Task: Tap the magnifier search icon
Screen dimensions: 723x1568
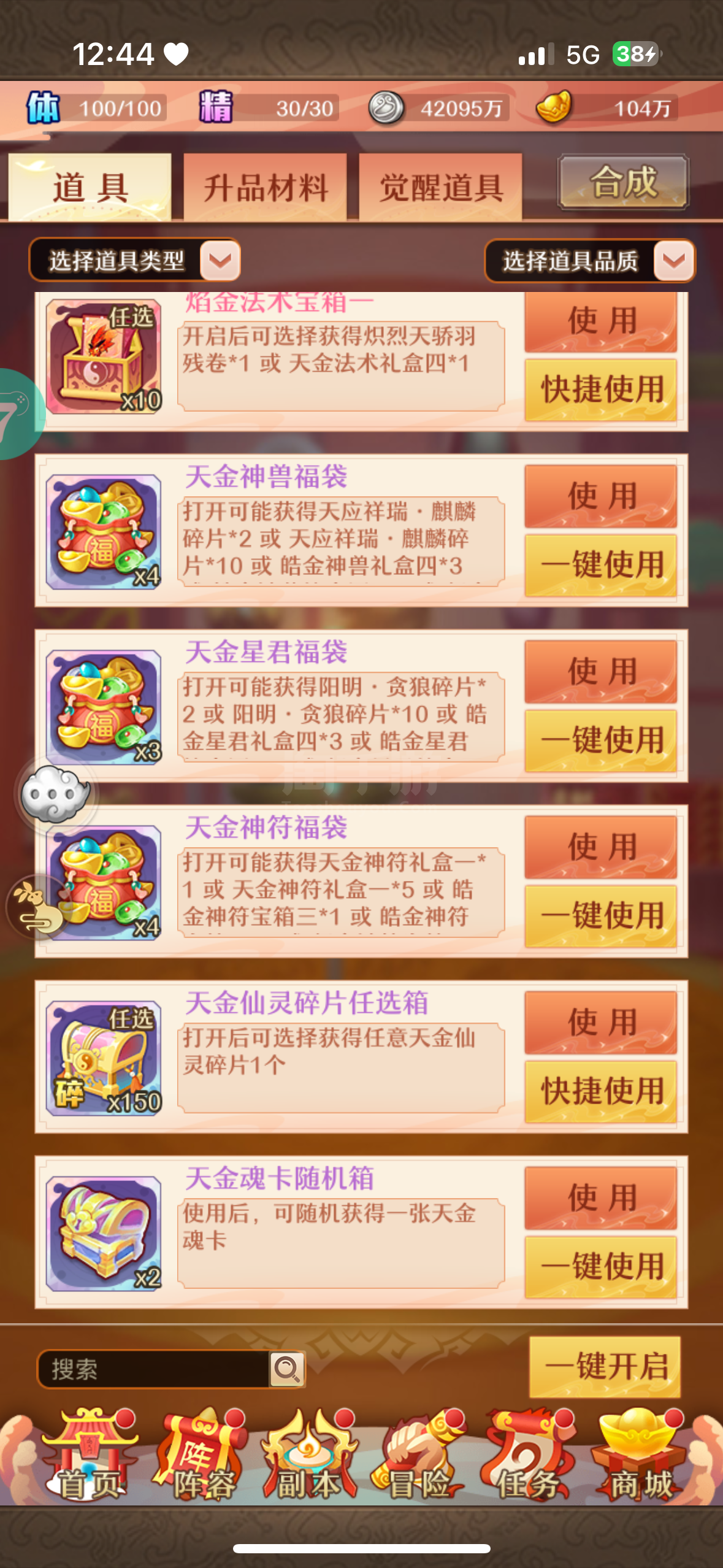Action: point(287,1369)
